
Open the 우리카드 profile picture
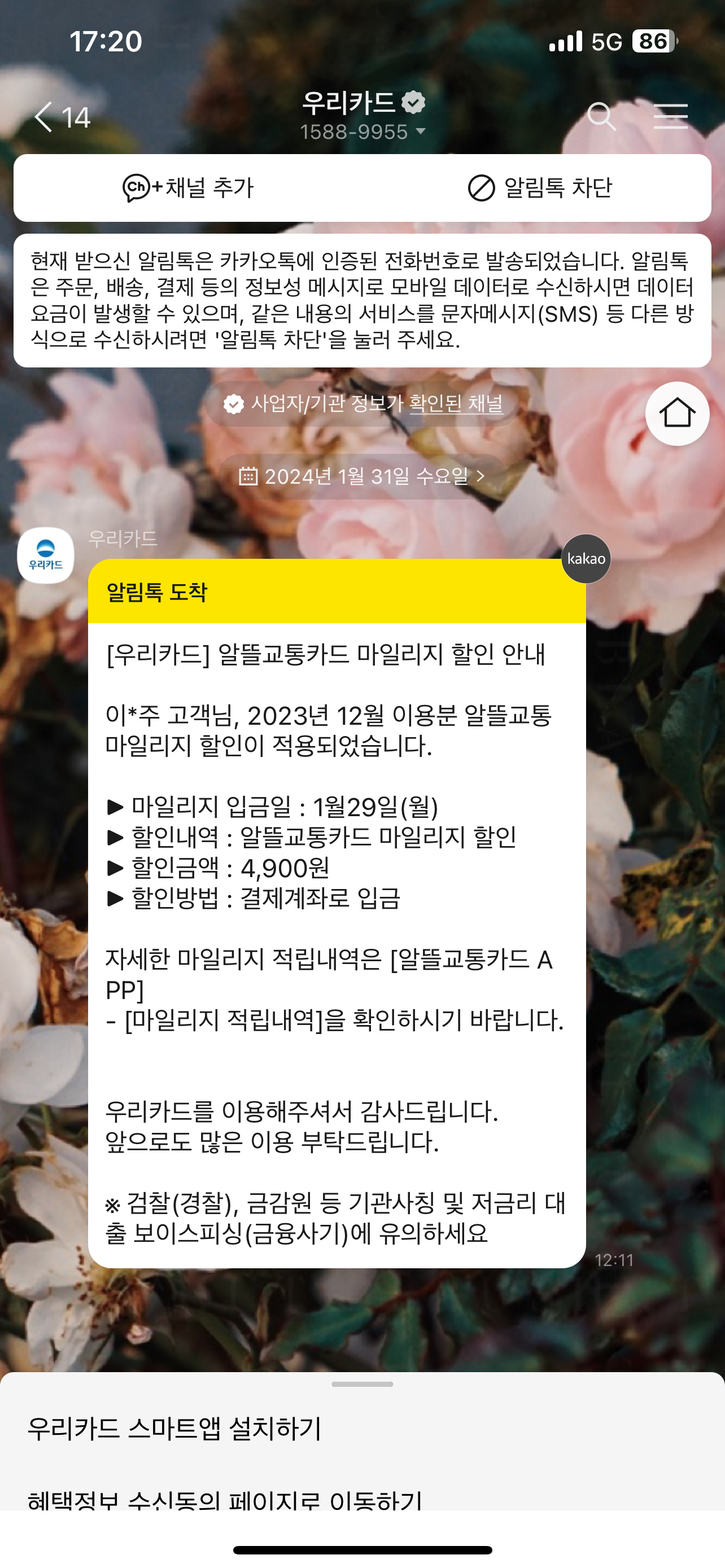point(46,555)
